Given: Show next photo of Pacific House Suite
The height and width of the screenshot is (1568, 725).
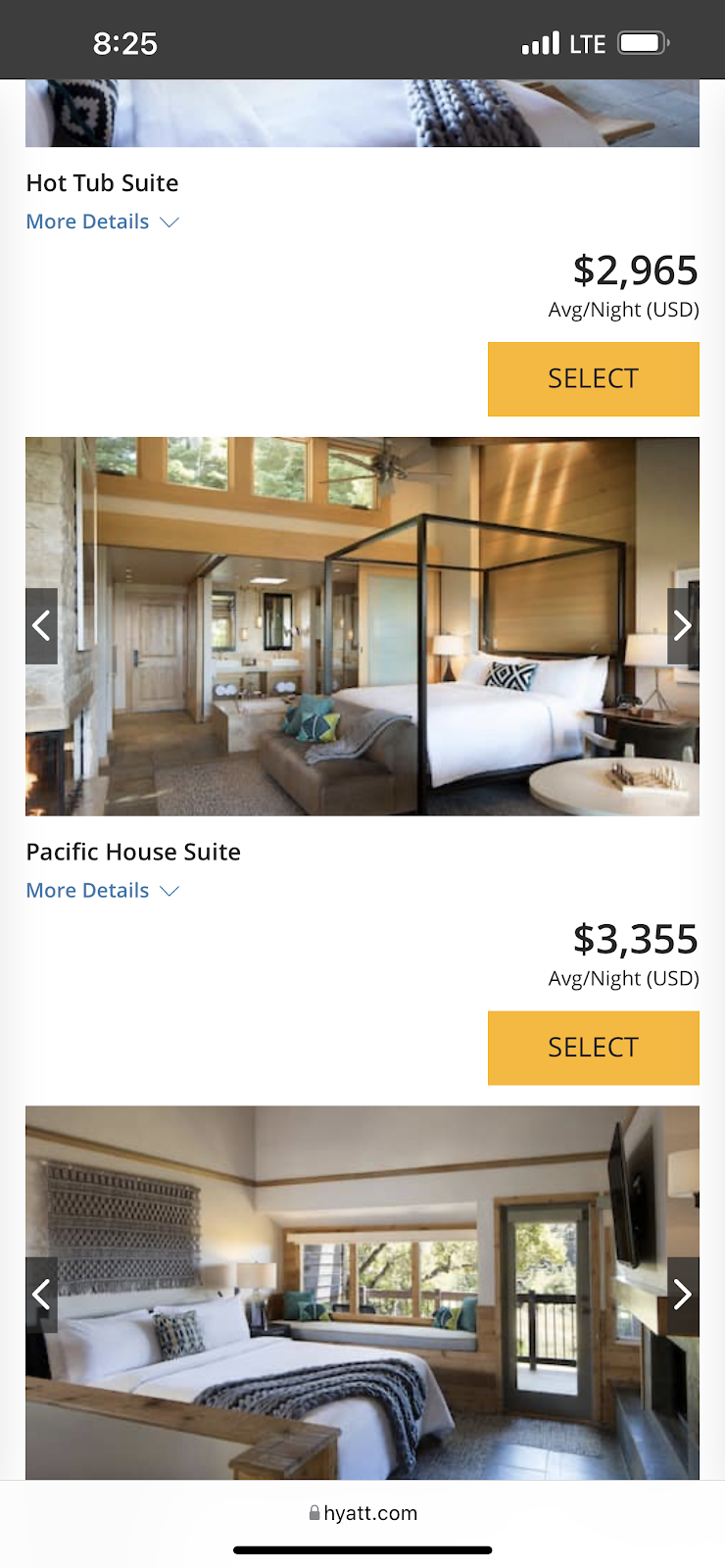Looking at the screenshot, I should click(683, 626).
